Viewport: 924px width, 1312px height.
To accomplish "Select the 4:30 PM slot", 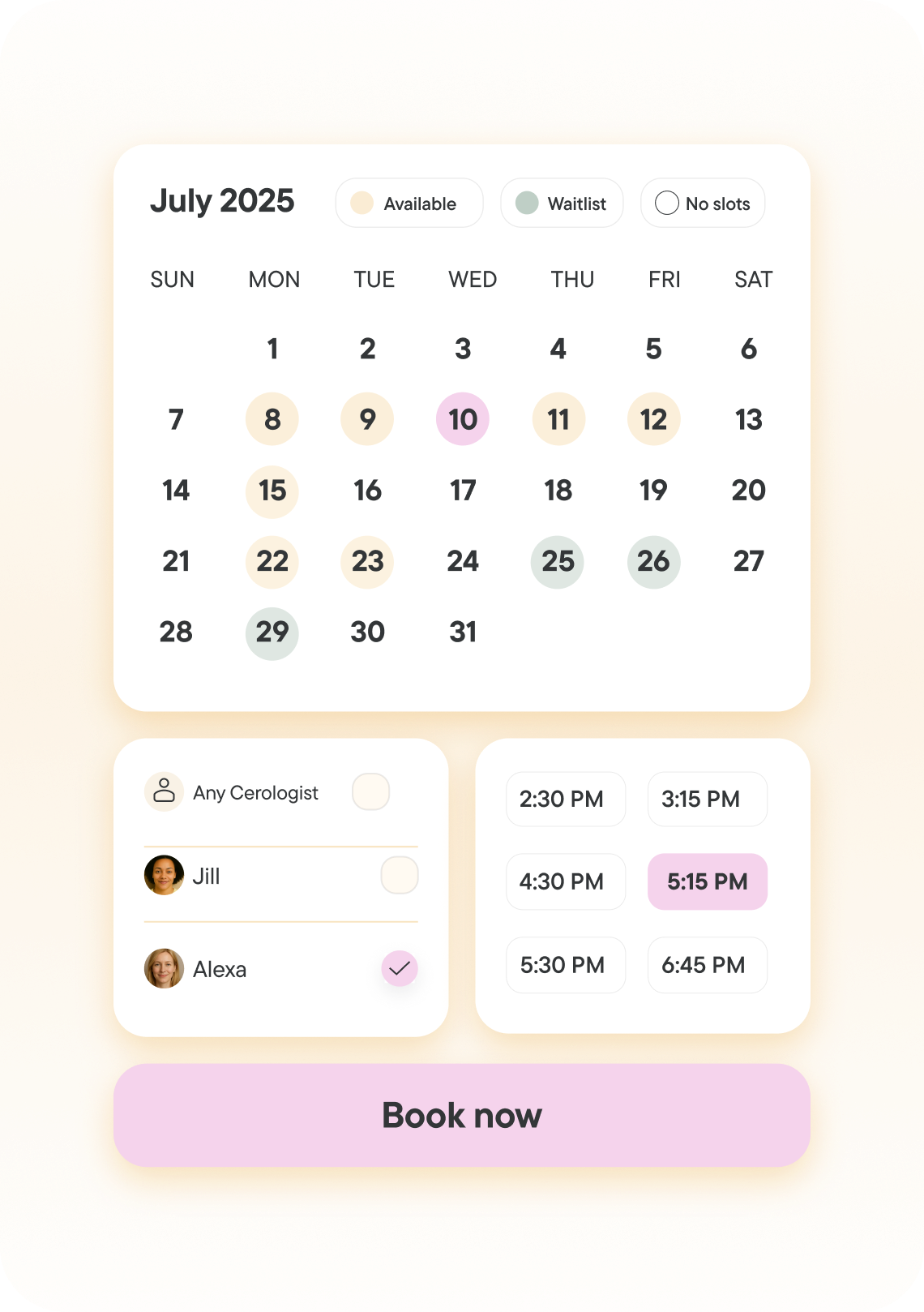I will [x=565, y=881].
